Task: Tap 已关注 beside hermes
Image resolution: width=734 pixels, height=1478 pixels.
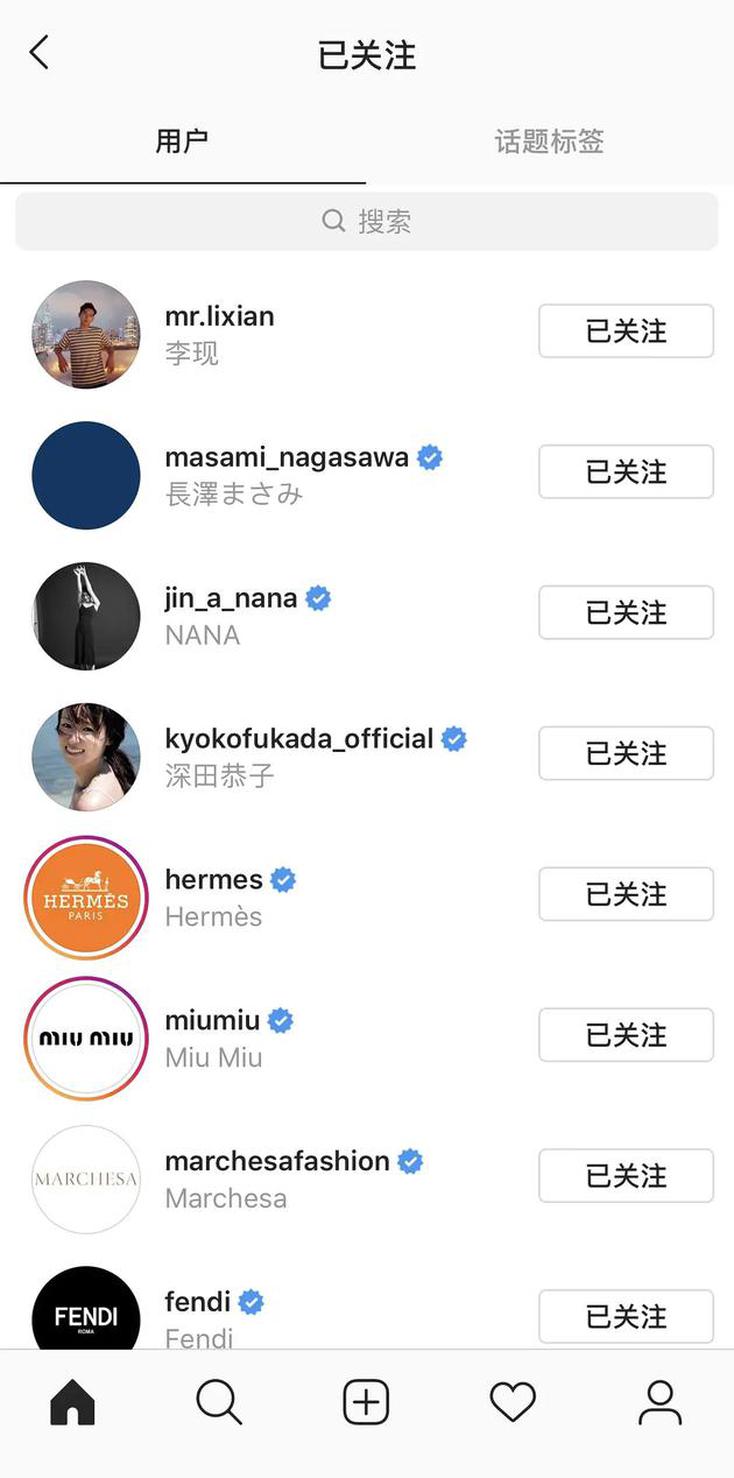Action: tap(626, 894)
